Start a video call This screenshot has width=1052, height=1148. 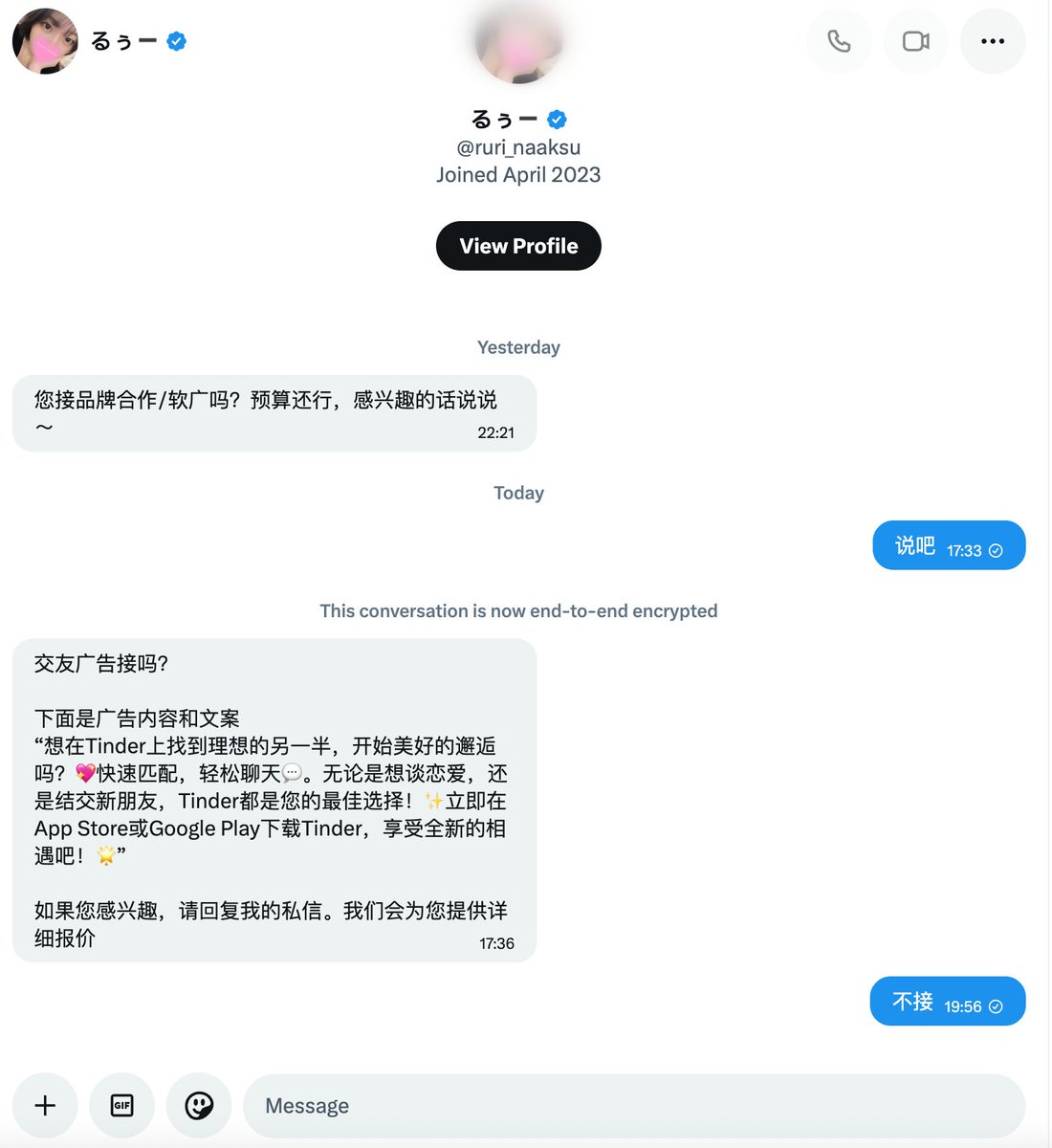(x=915, y=41)
